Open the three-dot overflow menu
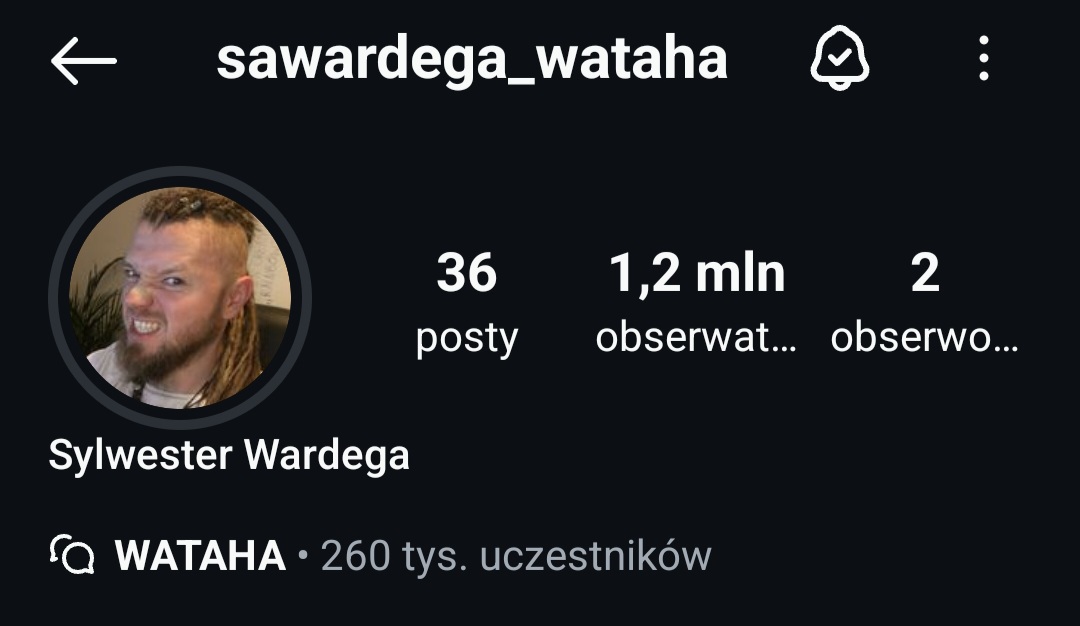The image size is (1080, 626). (984, 60)
